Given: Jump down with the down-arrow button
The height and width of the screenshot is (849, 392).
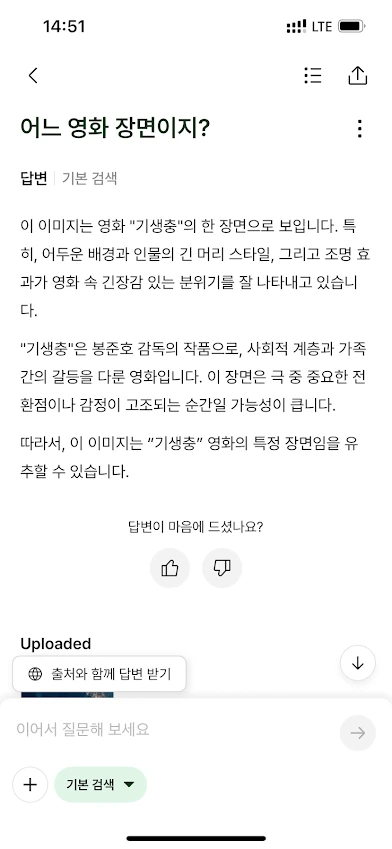Looking at the screenshot, I should pyautogui.click(x=357, y=663).
